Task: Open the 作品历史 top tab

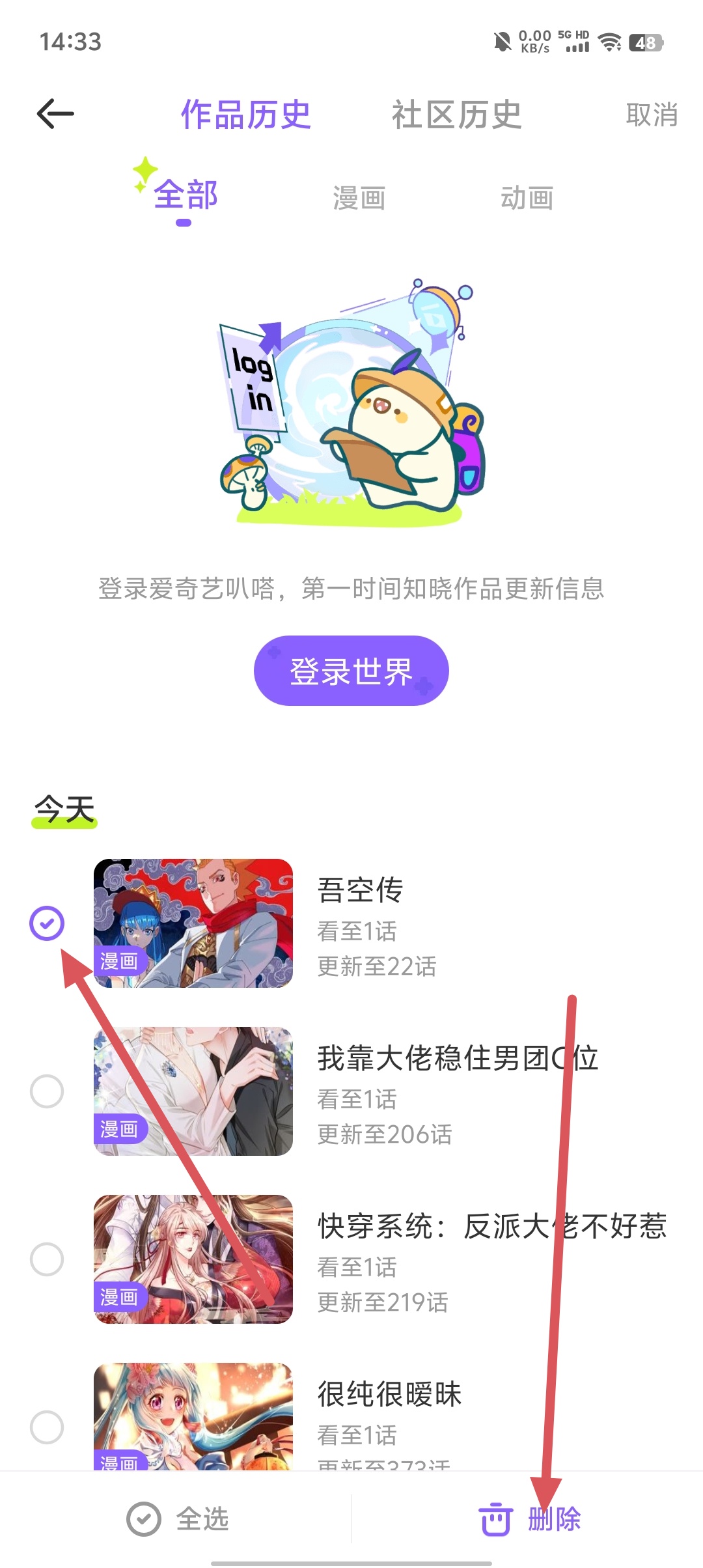Action: [246, 115]
